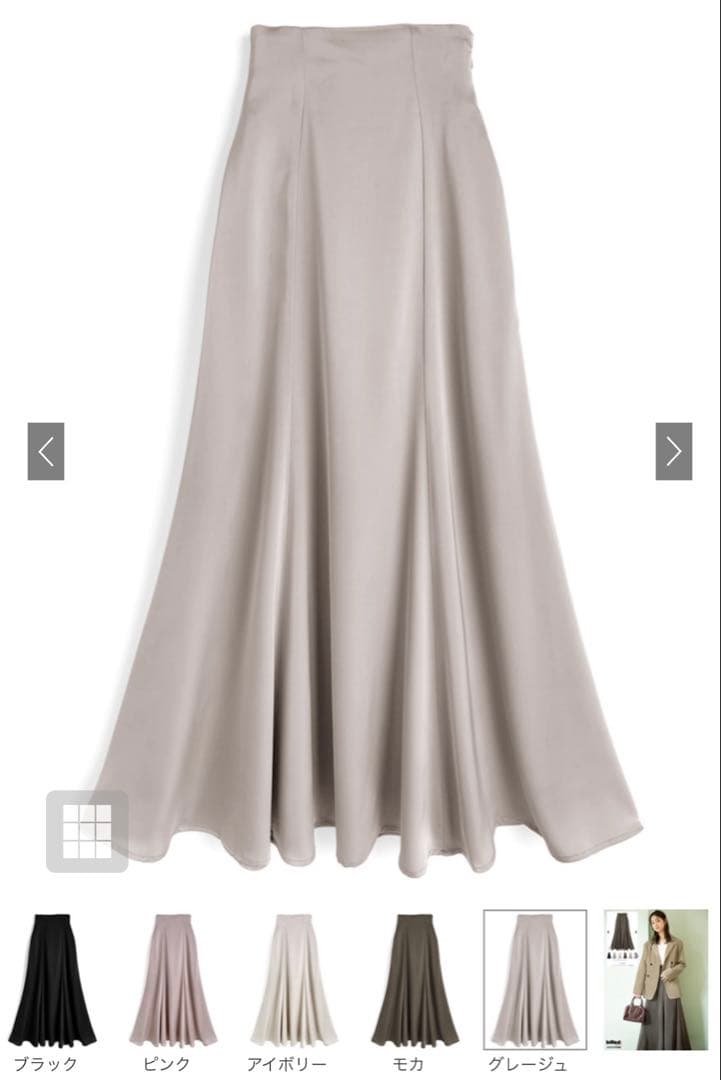The image size is (721, 1080).
Task: Select the ブラック color thumbnail
Action: click(x=52, y=979)
